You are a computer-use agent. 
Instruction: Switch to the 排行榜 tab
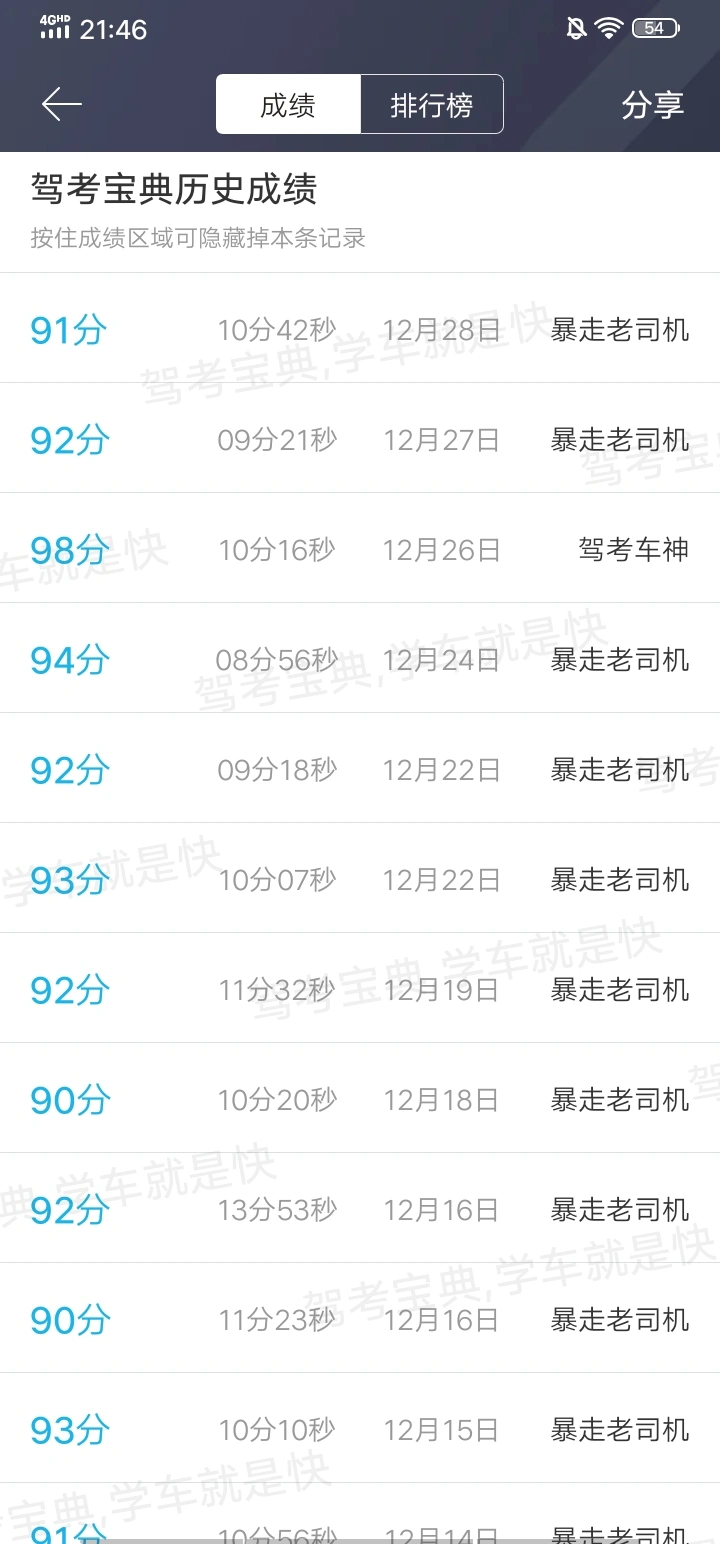(x=431, y=104)
